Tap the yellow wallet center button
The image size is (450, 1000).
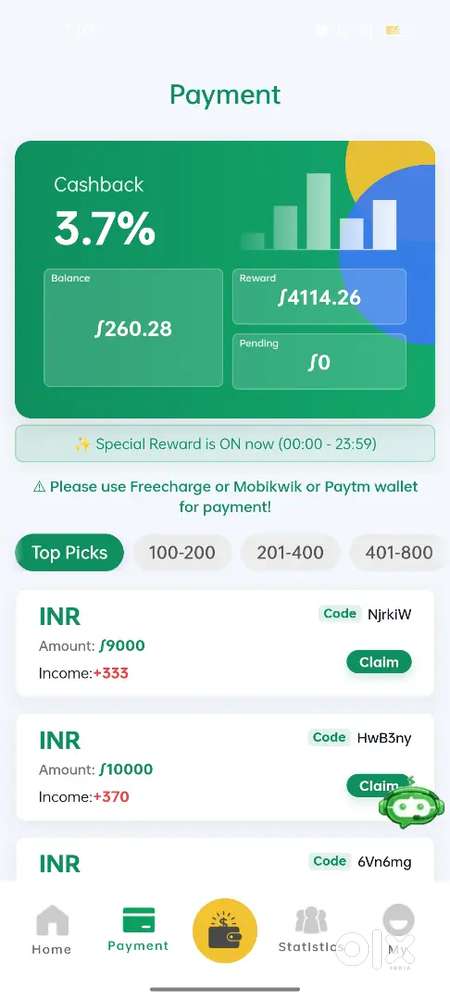pyautogui.click(x=225, y=930)
